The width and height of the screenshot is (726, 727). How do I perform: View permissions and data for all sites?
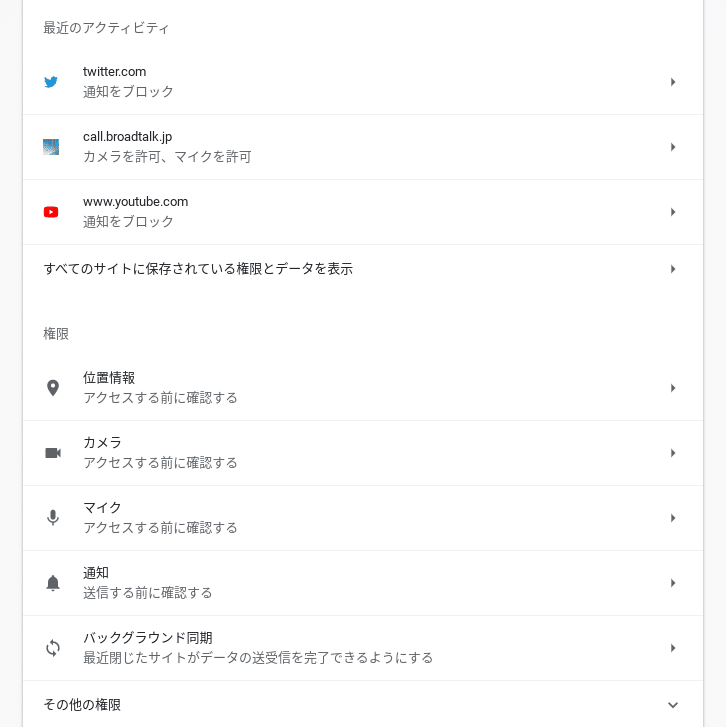tap(362, 269)
